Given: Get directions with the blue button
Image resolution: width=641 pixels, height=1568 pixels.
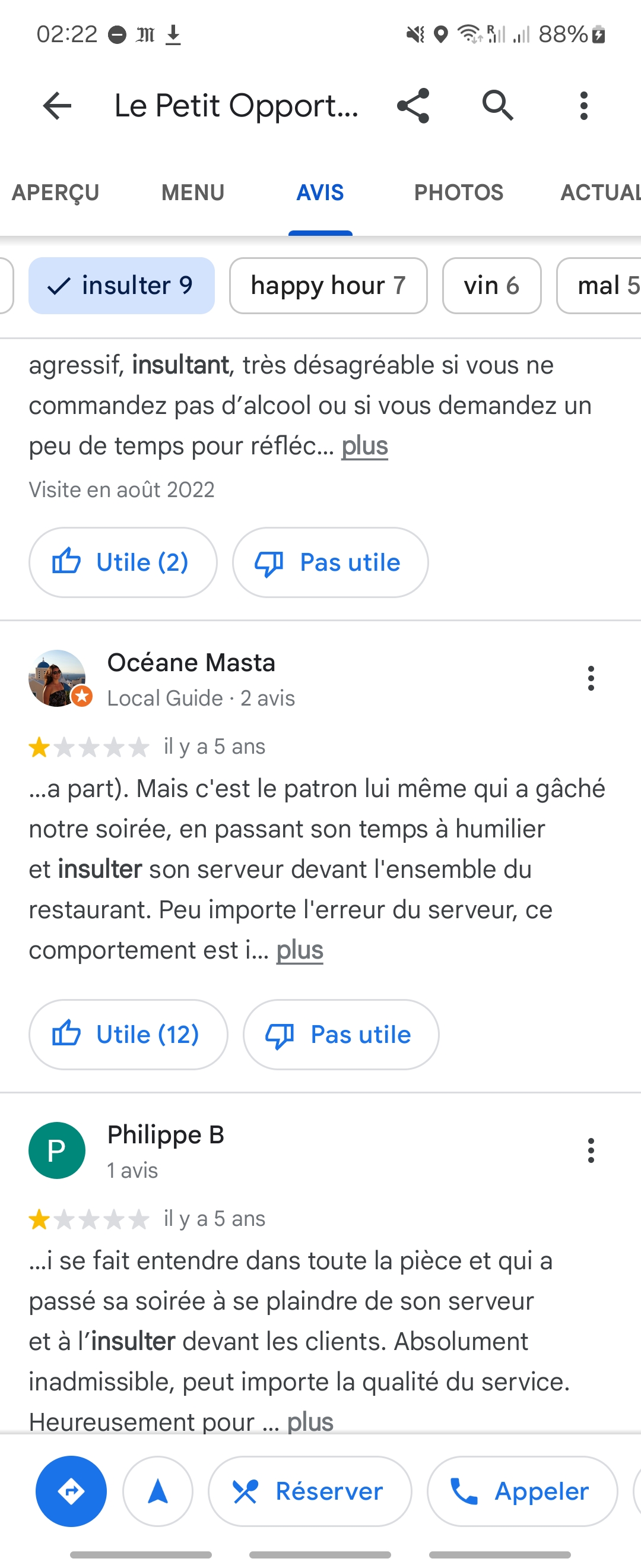Looking at the screenshot, I should (x=71, y=1491).
